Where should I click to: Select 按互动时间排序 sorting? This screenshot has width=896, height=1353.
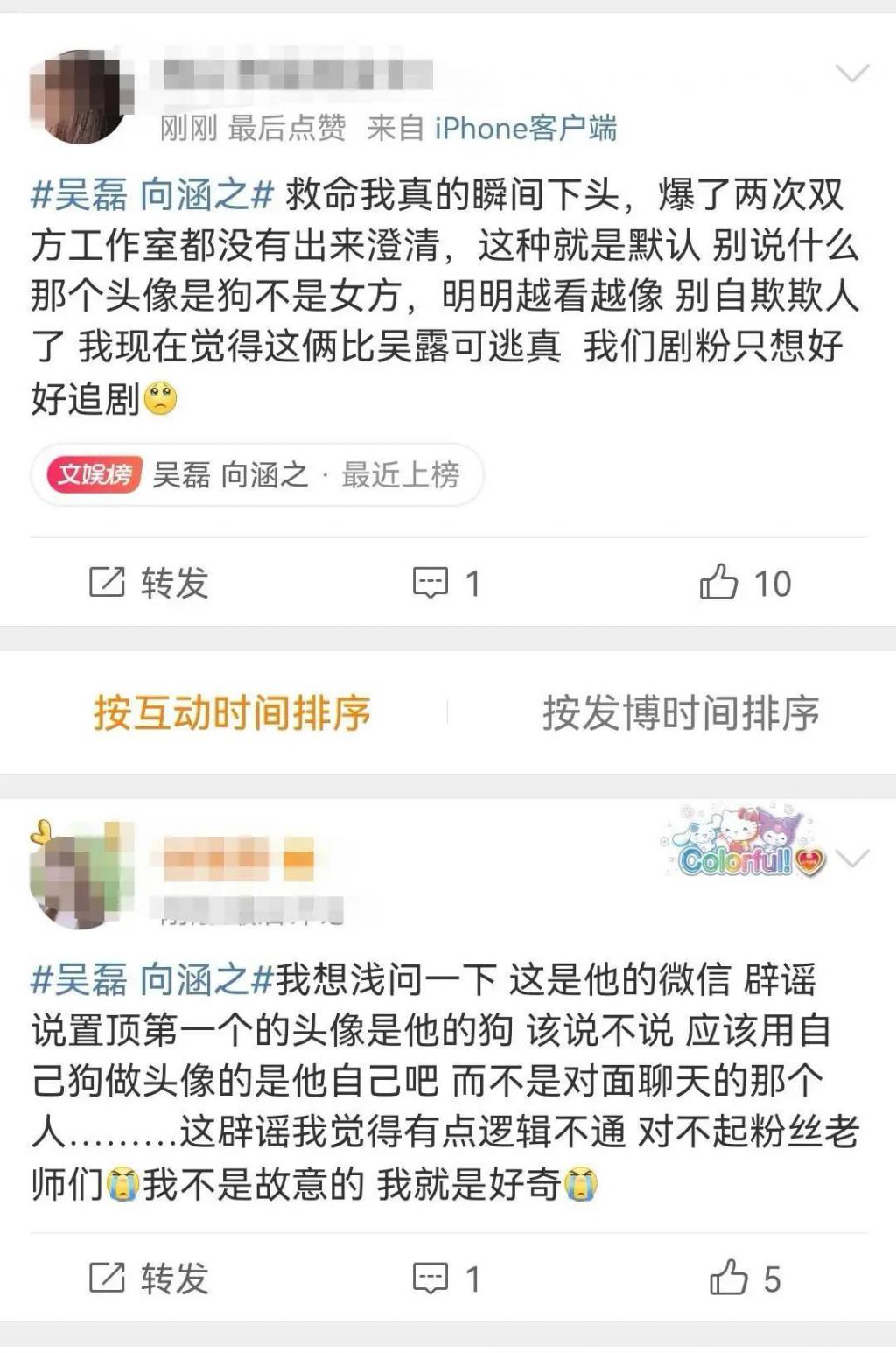click(232, 712)
